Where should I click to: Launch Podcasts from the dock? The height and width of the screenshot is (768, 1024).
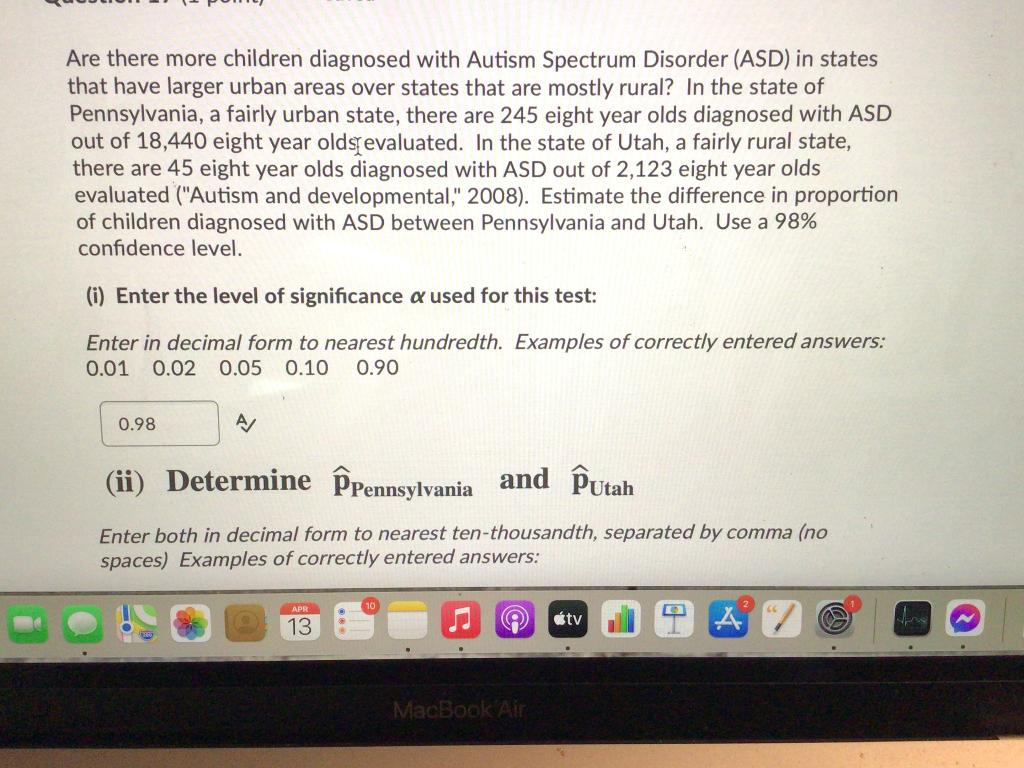(x=515, y=621)
